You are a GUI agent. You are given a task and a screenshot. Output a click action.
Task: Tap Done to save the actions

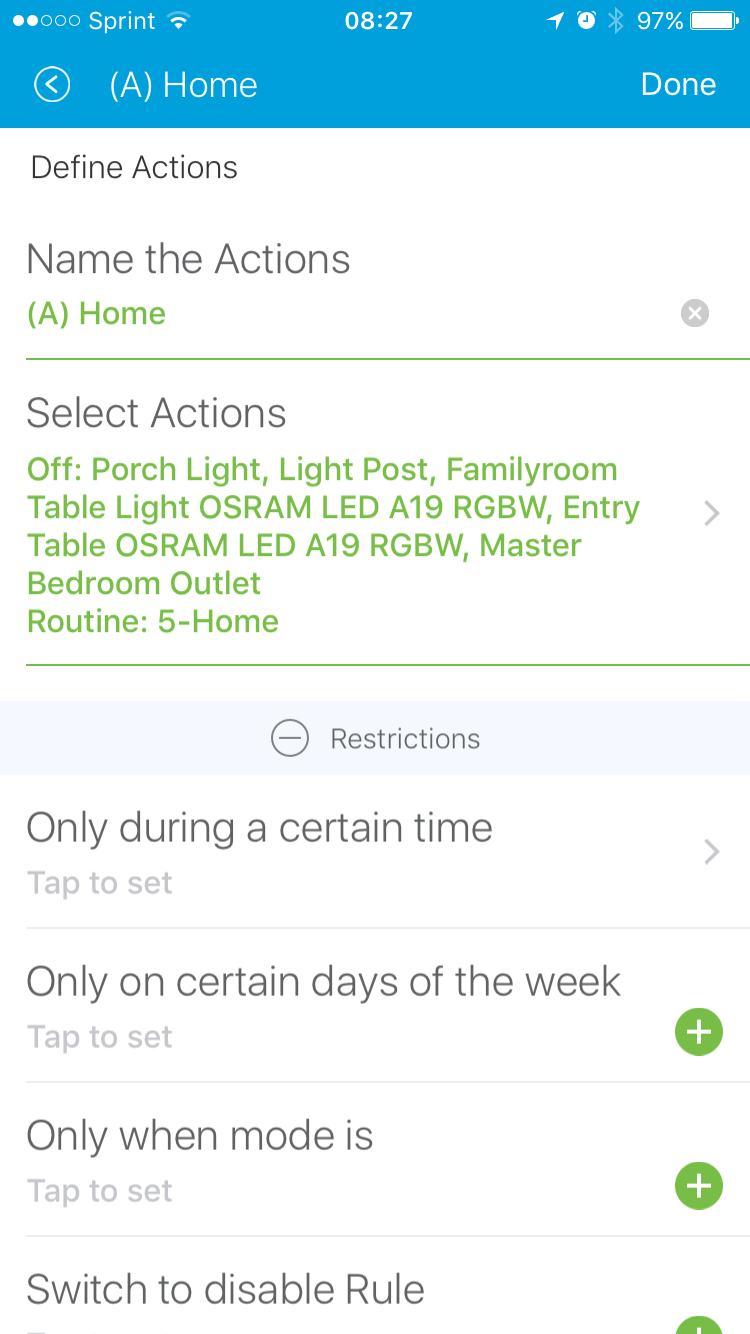[678, 85]
